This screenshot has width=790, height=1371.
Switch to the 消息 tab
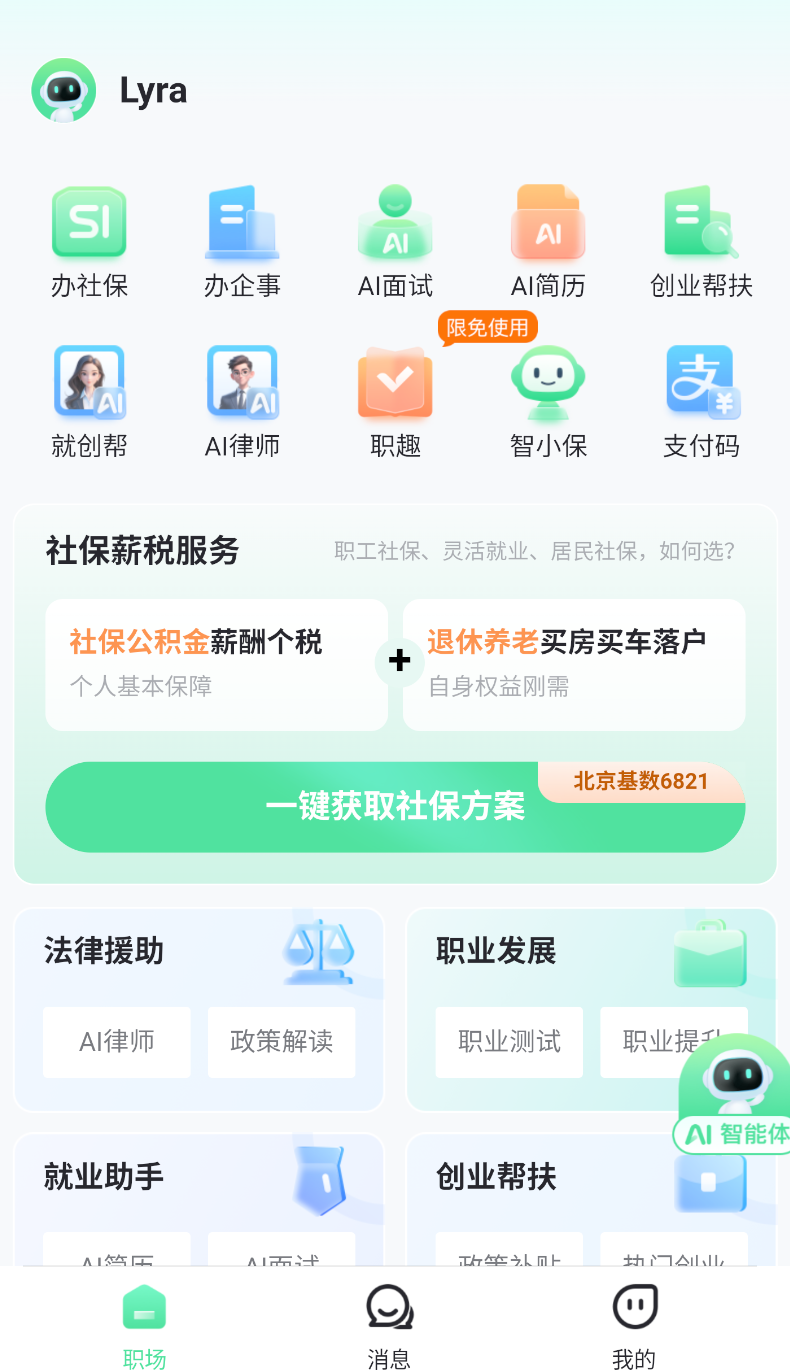tap(389, 1325)
